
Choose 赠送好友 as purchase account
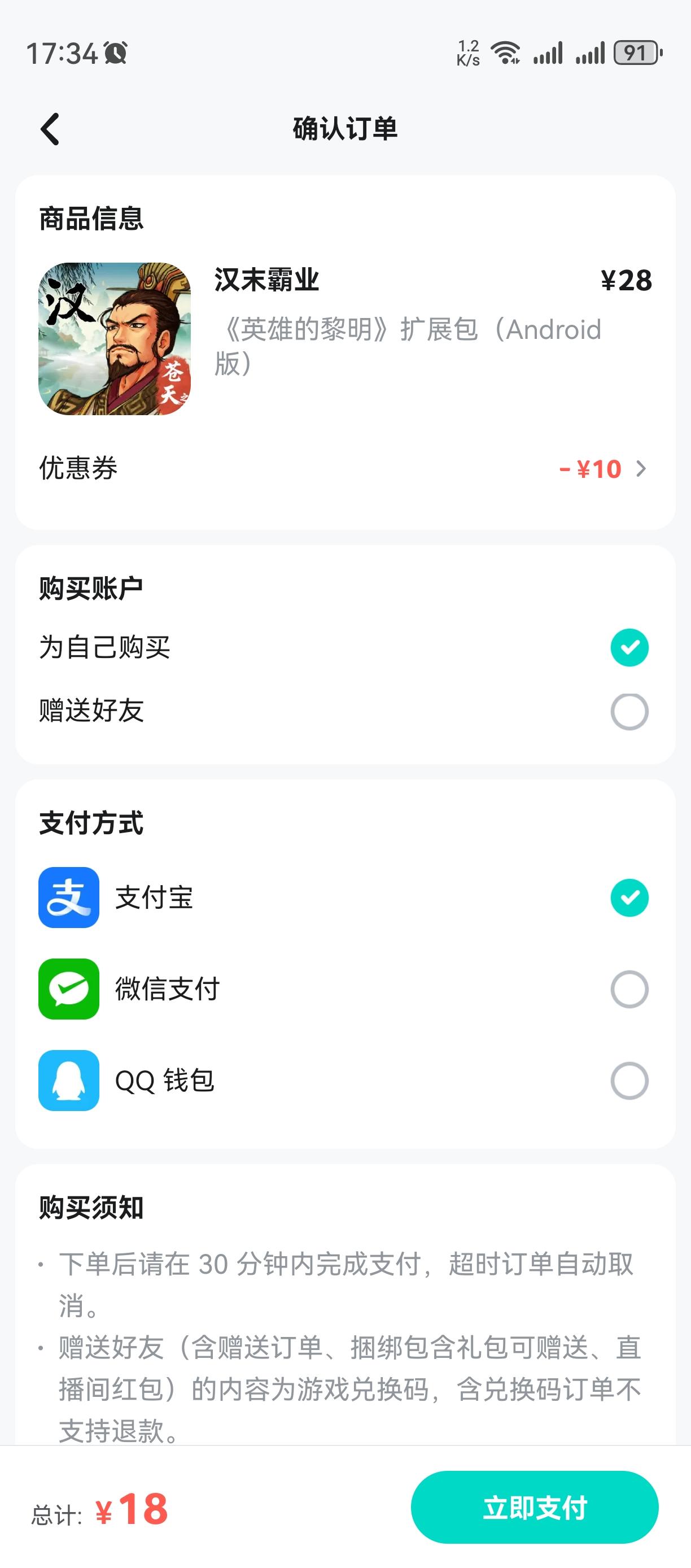(345, 711)
